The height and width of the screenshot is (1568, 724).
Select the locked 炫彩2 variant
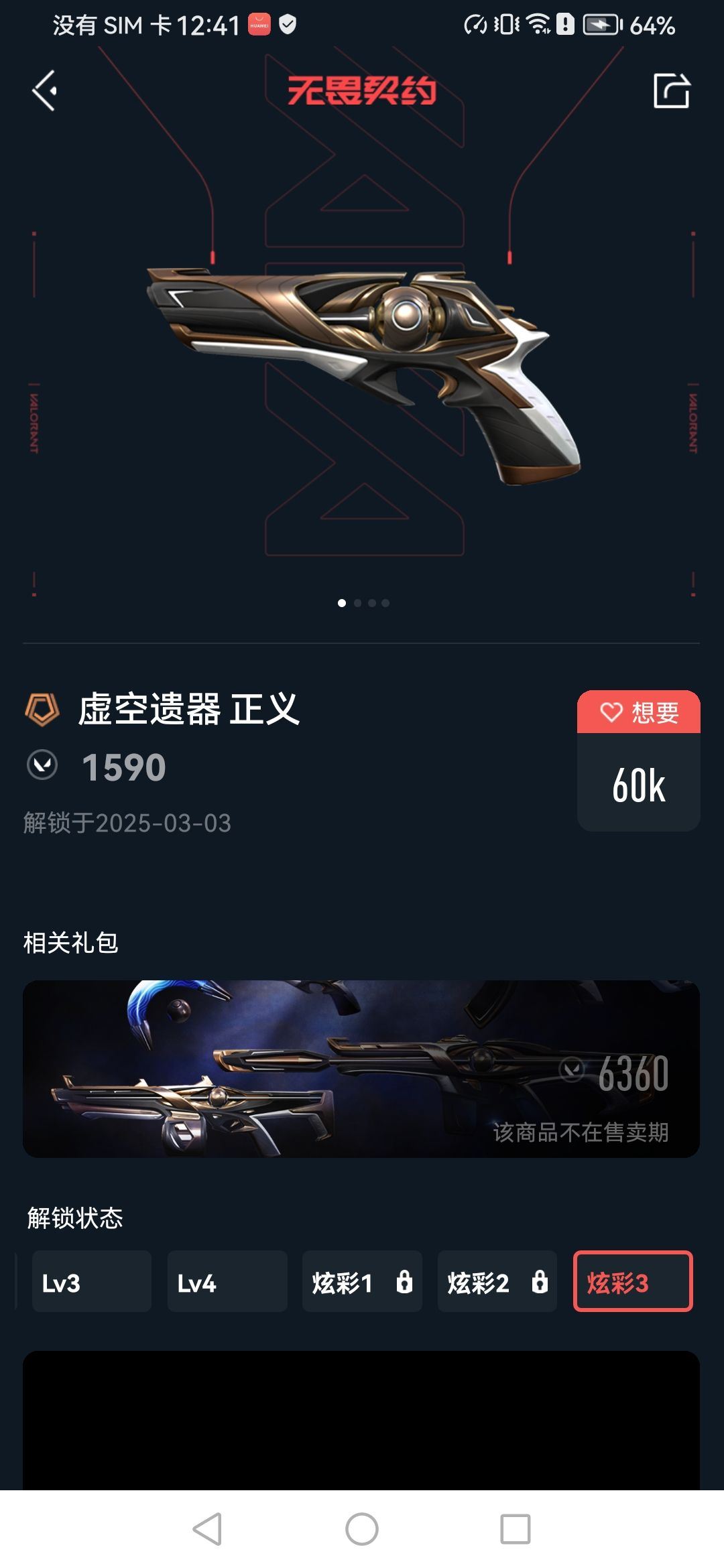click(498, 1282)
